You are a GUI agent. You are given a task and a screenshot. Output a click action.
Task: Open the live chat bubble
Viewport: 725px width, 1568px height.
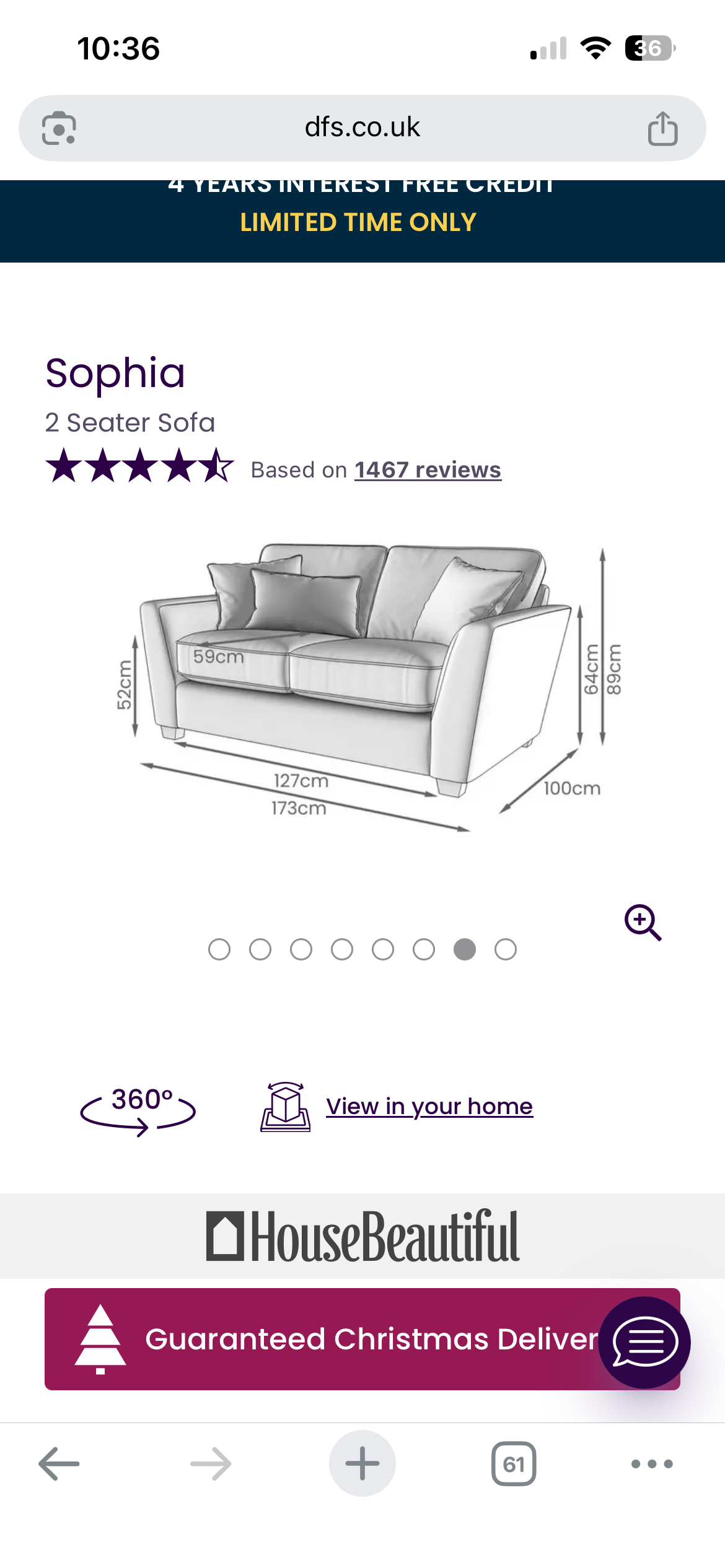tap(644, 1342)
